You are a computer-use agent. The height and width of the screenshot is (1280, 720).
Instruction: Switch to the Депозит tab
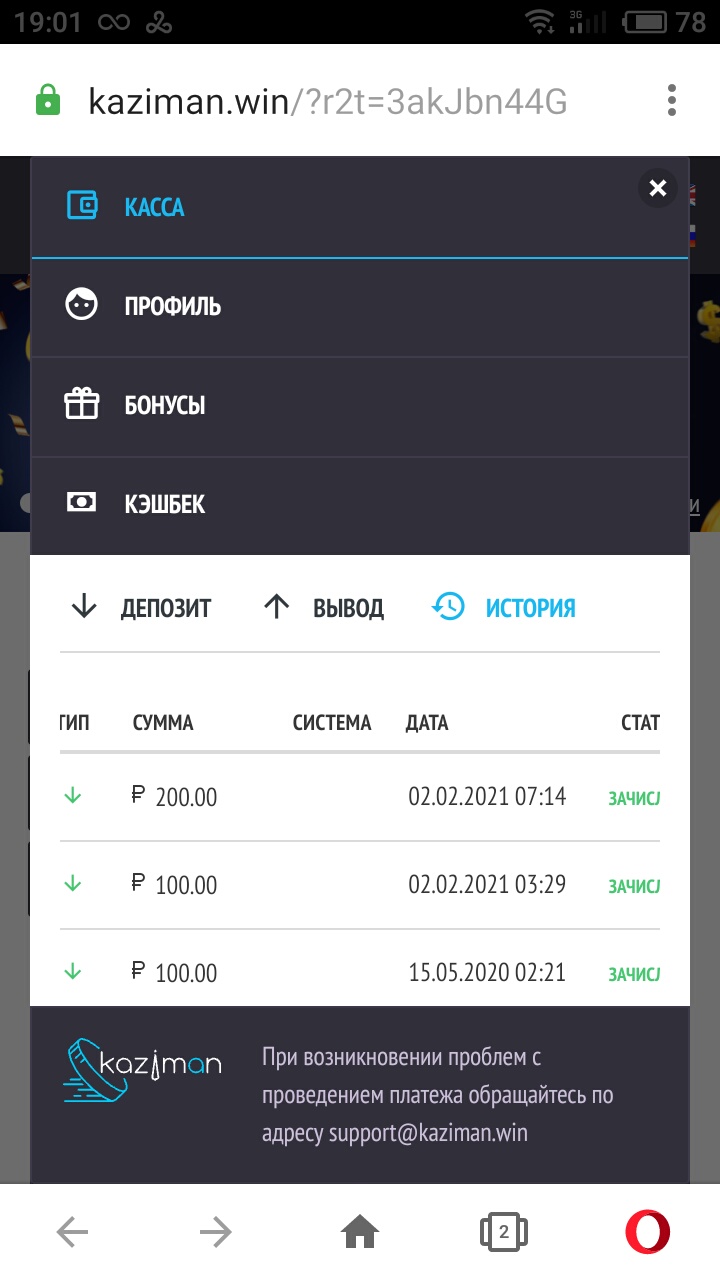(x=141, y=607)
